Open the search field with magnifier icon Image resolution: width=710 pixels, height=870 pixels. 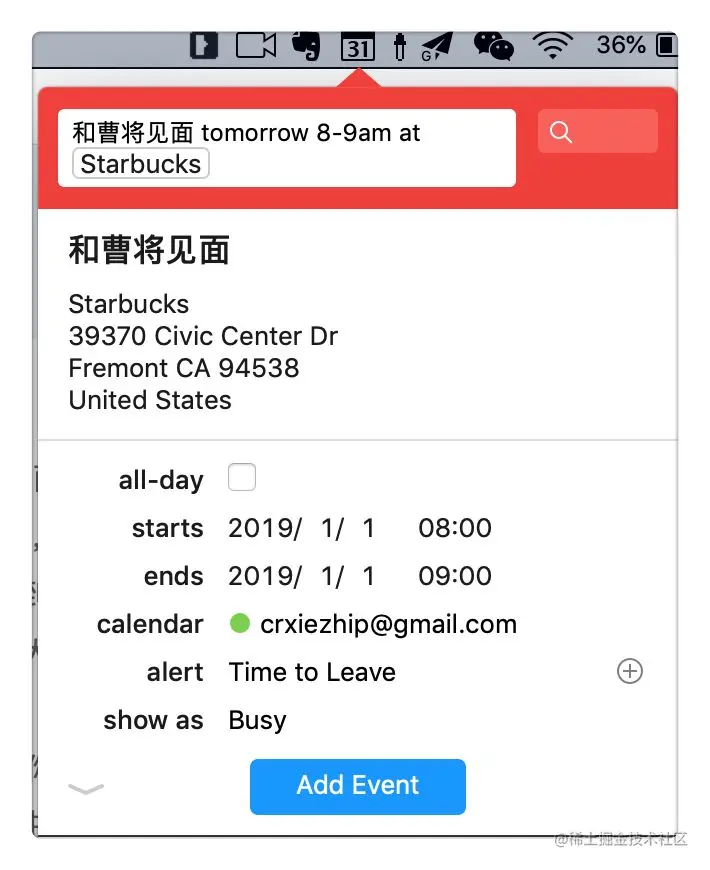tap(597, 132)
